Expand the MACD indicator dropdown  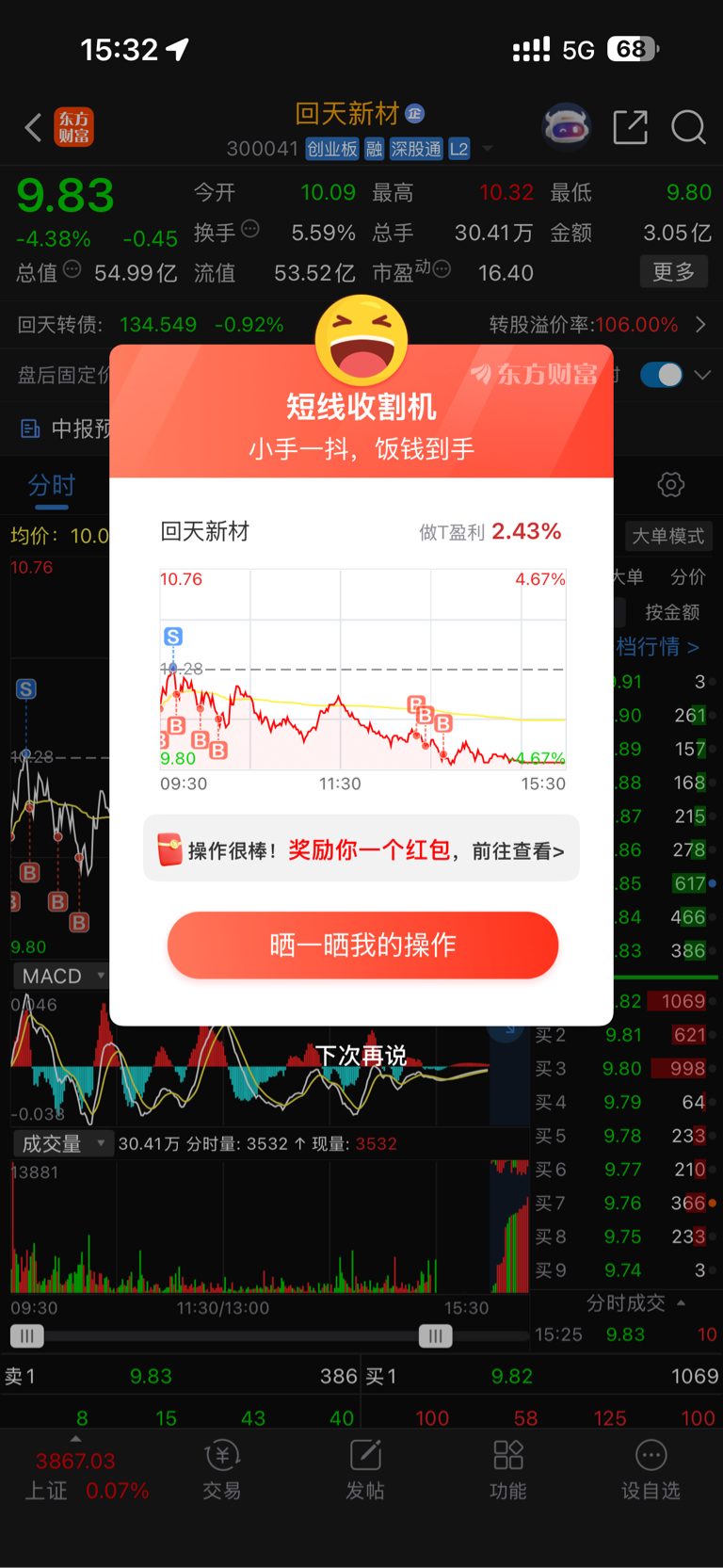pyautogui.click(x=62, y=976)
